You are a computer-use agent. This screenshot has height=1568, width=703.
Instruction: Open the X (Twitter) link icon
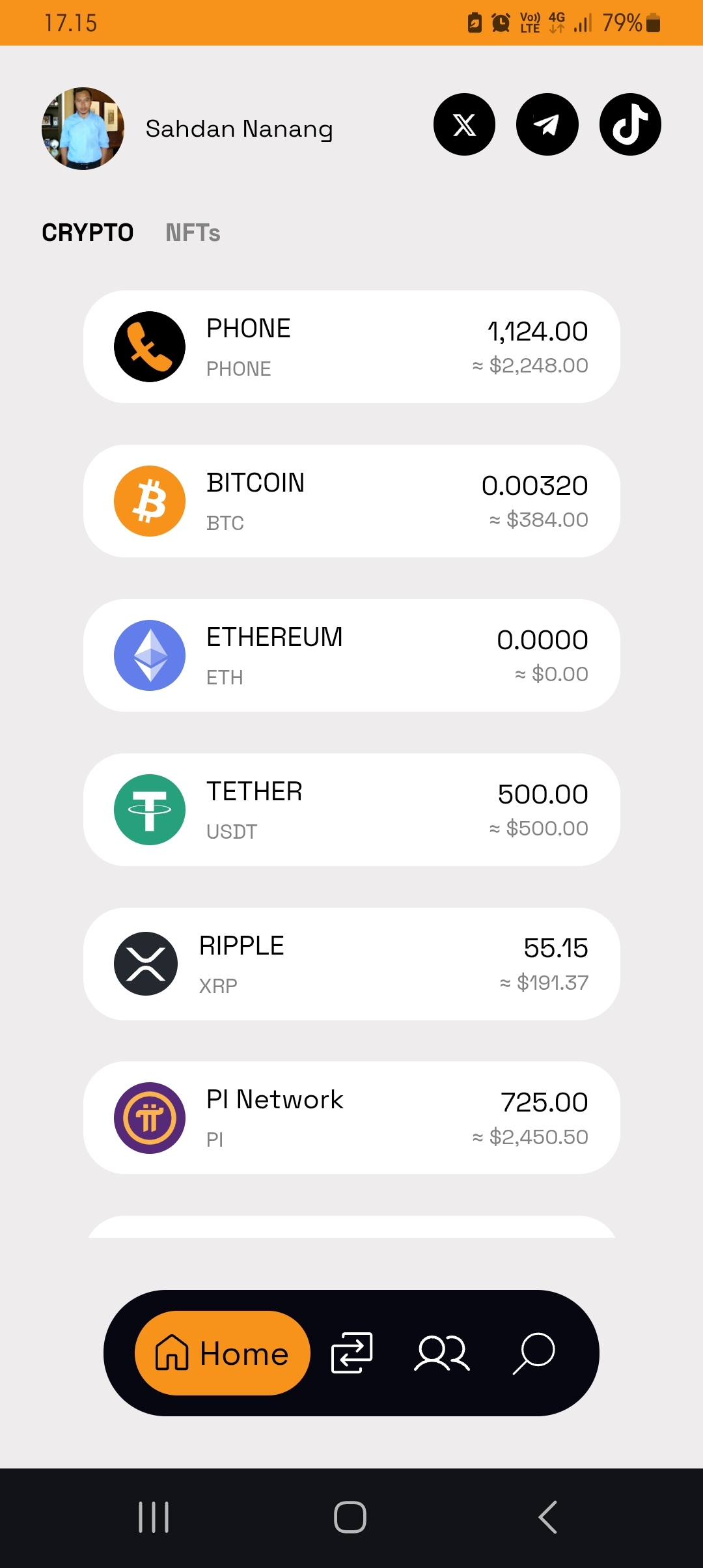coord(464,124)
